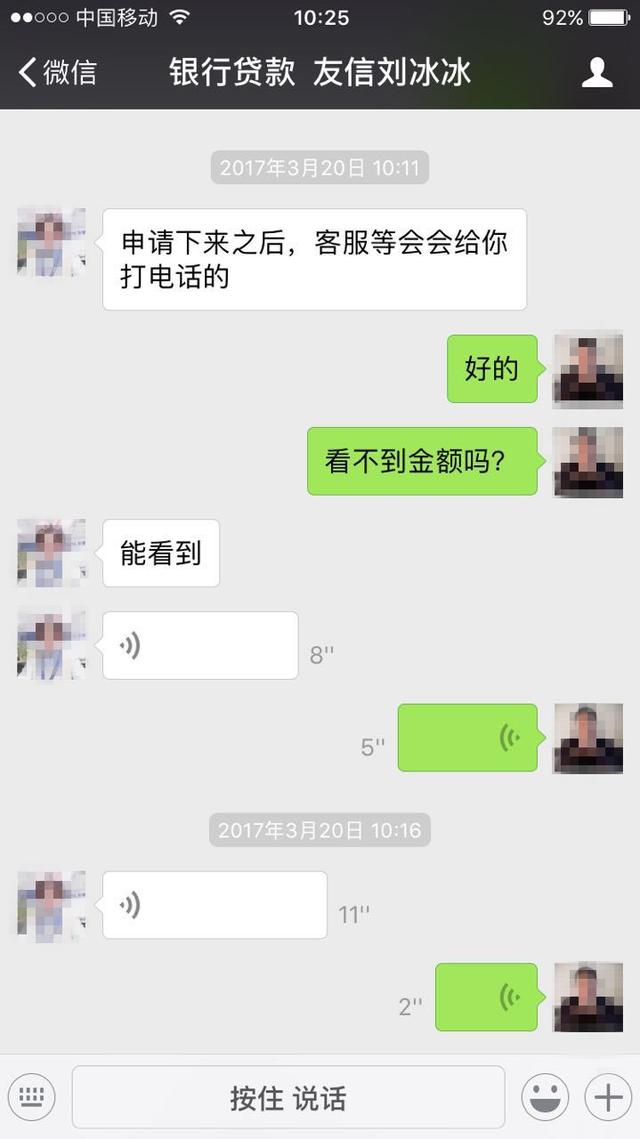
Task: Switch to keyboard text input
Action: click(32, 1098)
